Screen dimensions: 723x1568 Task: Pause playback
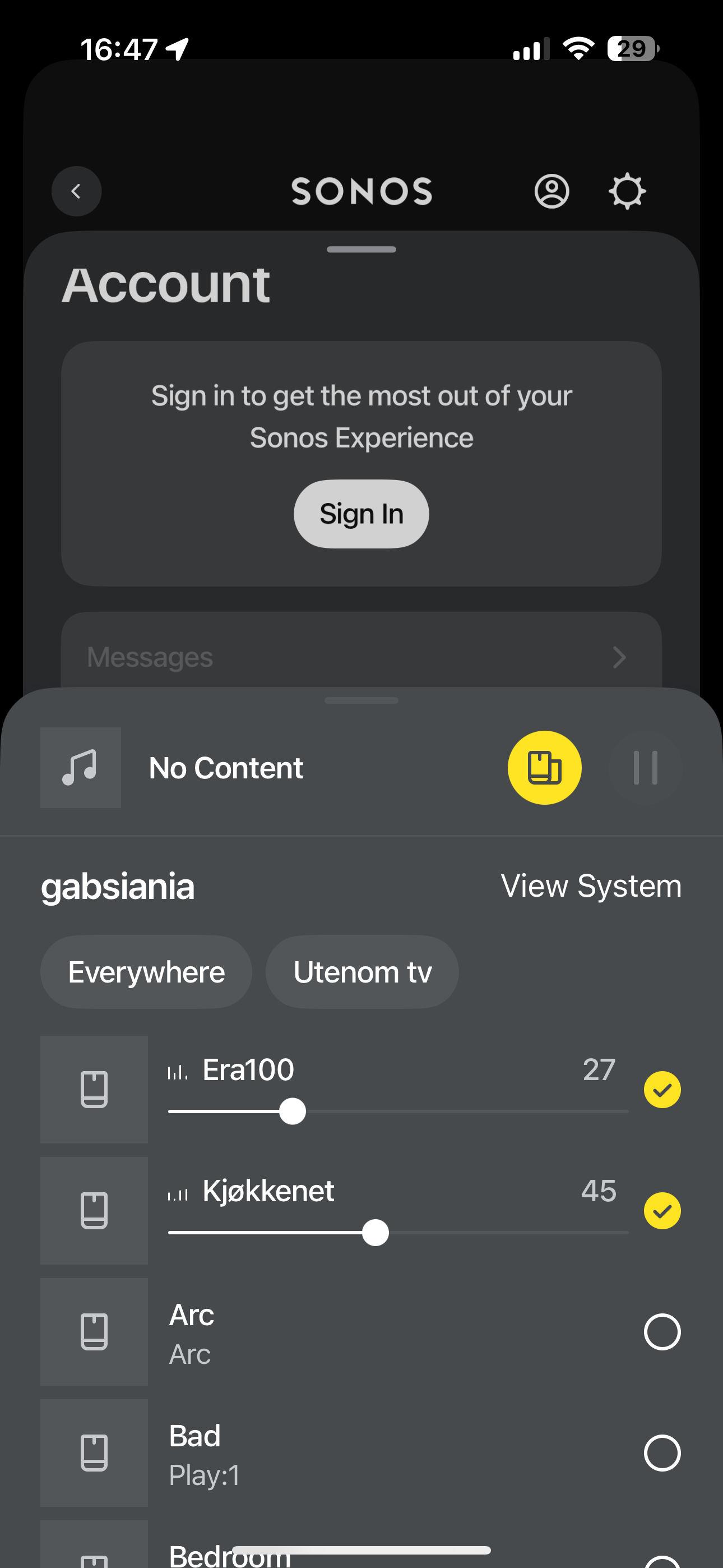point(645,768)
